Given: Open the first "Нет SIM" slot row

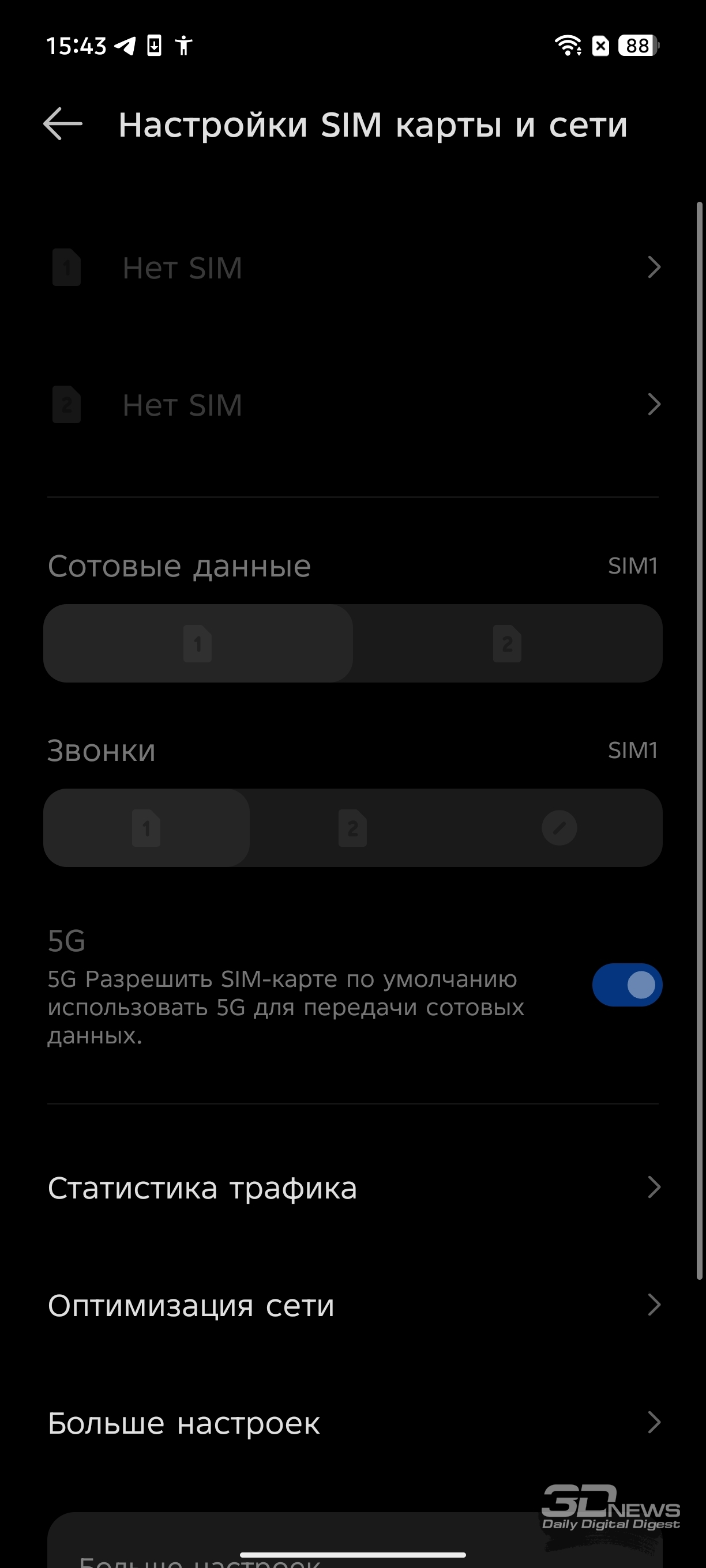Looking at the screenshot, I should click(354, 268).
